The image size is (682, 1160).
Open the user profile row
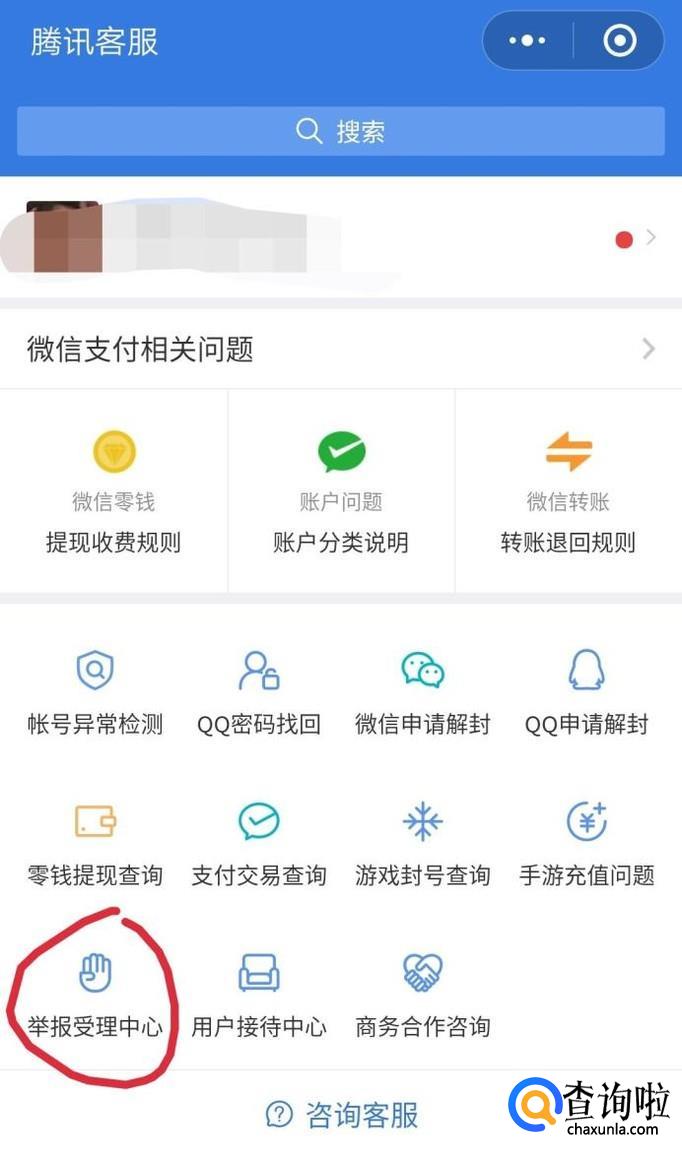point(340,238)
